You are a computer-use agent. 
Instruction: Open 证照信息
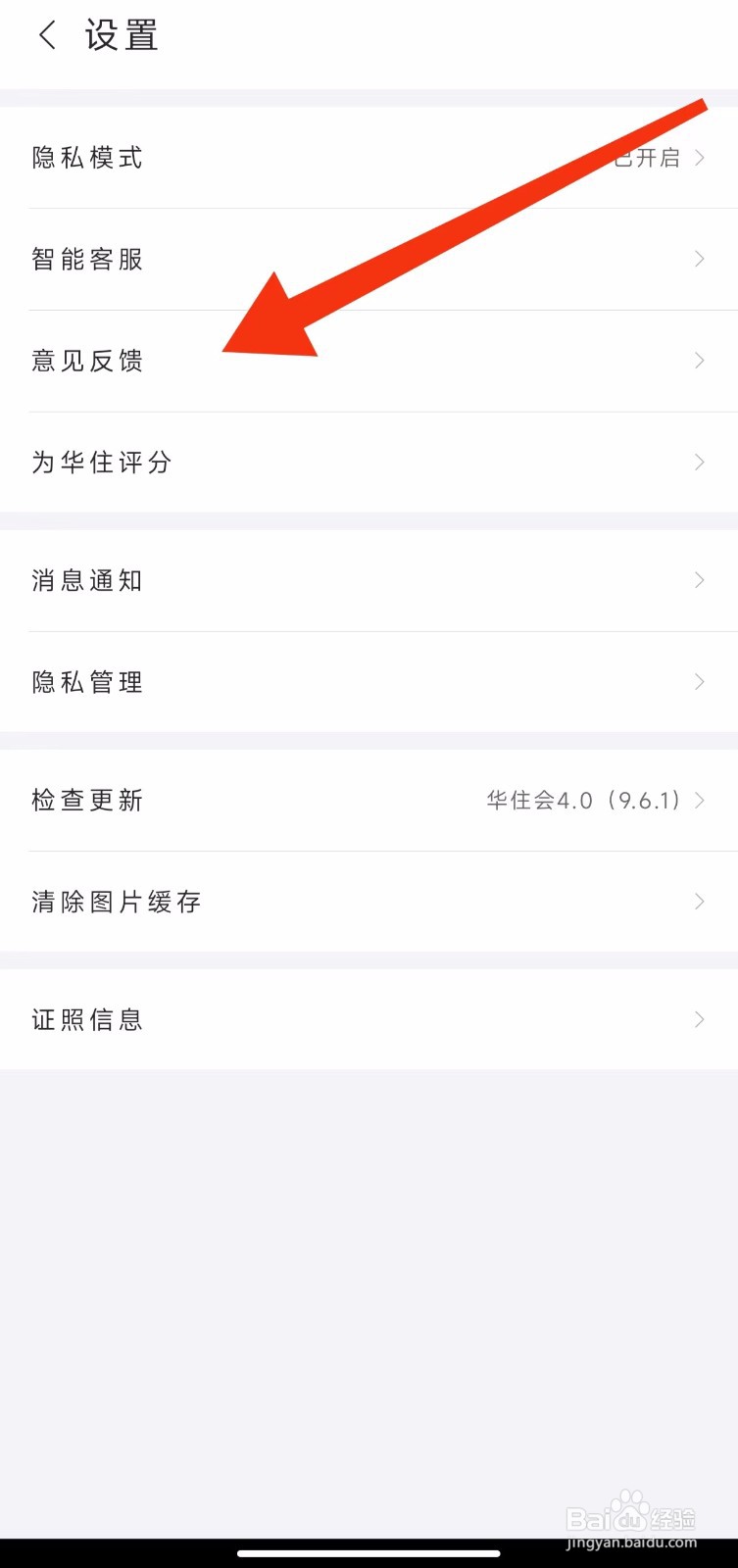coord(369,1020)
